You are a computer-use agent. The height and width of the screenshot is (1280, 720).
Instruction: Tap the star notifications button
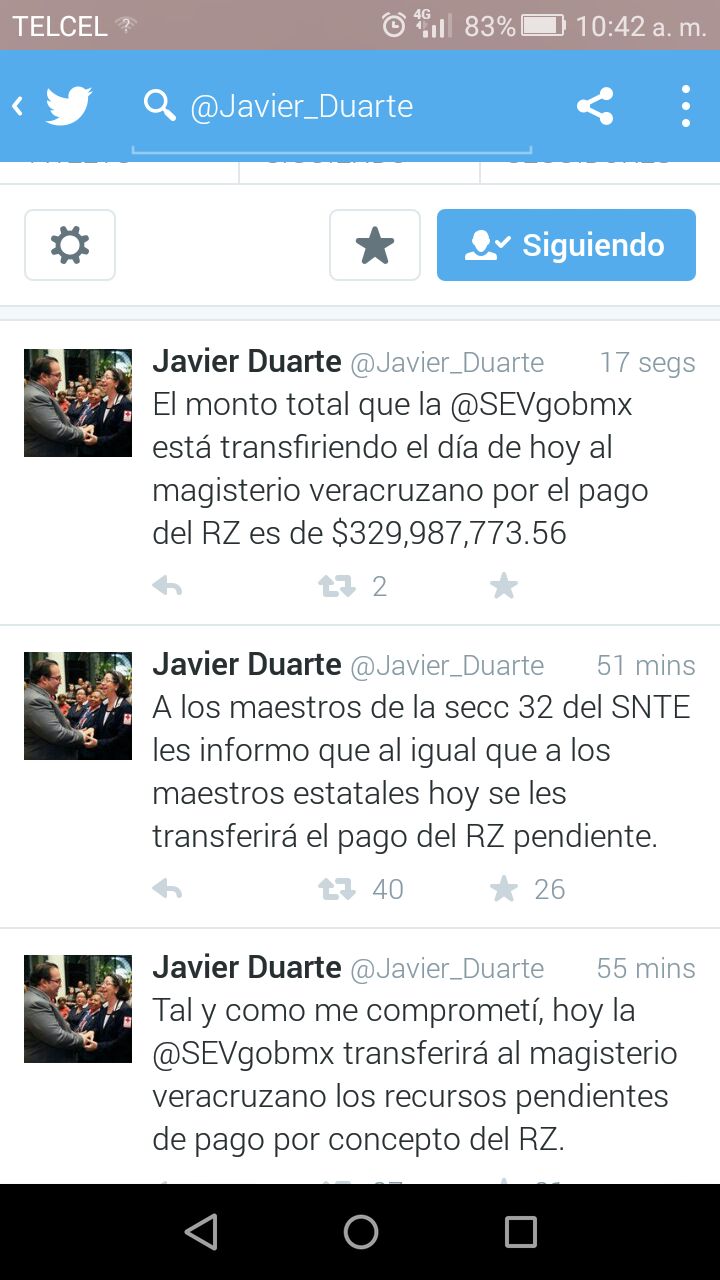pyautogui.click(x=375, y=245)
